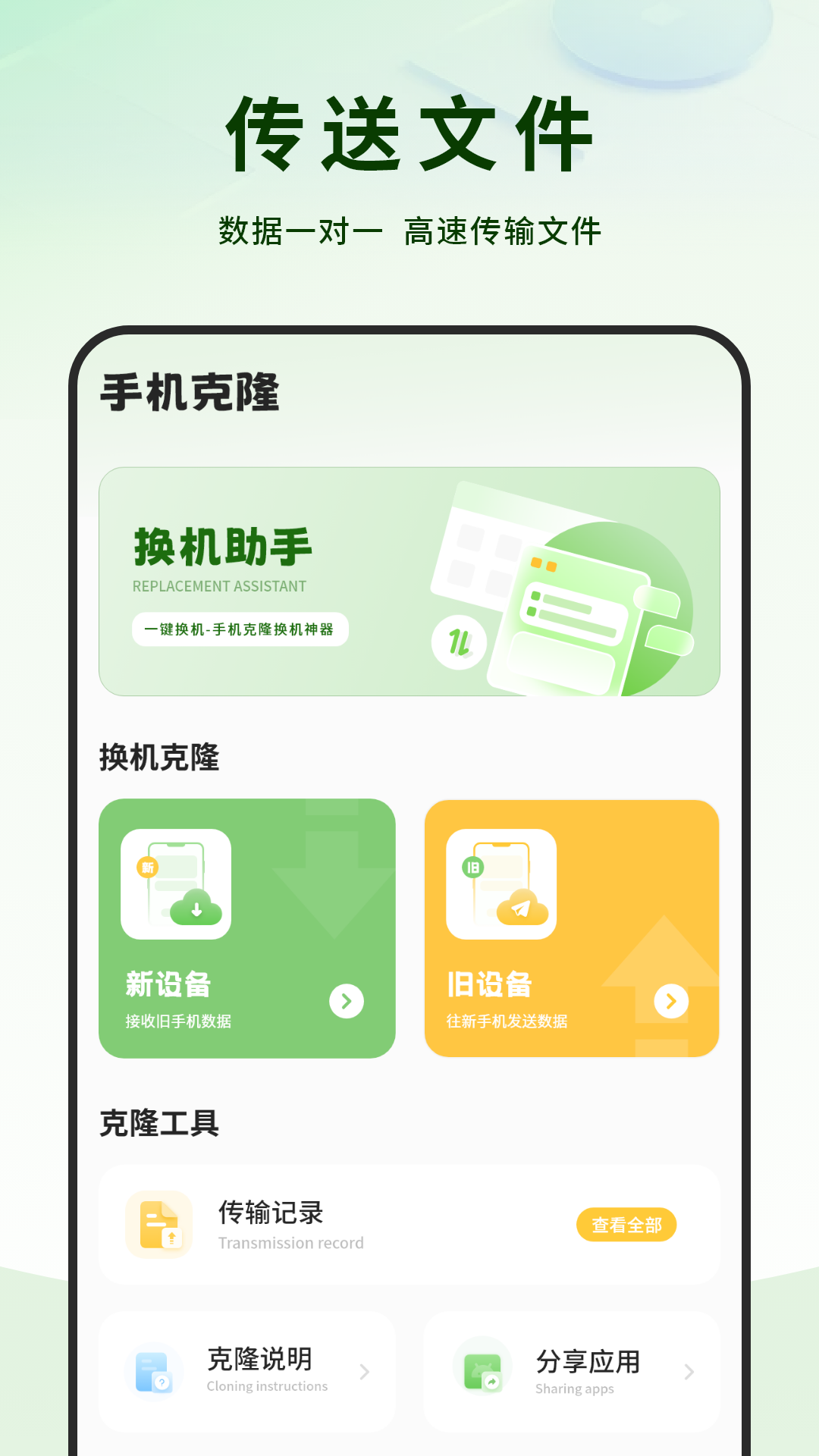Viewport: 819px width, 1456px height.
Task: Expand the 新设备 card arrow
Action: coord(348,1001)
